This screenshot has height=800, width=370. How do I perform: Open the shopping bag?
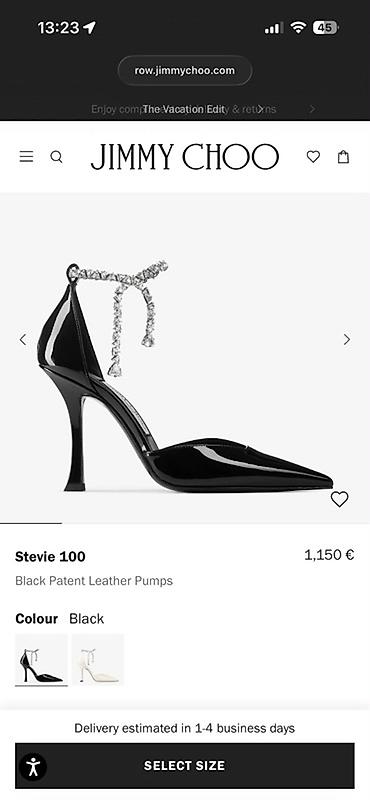click(x=343, y=157)
